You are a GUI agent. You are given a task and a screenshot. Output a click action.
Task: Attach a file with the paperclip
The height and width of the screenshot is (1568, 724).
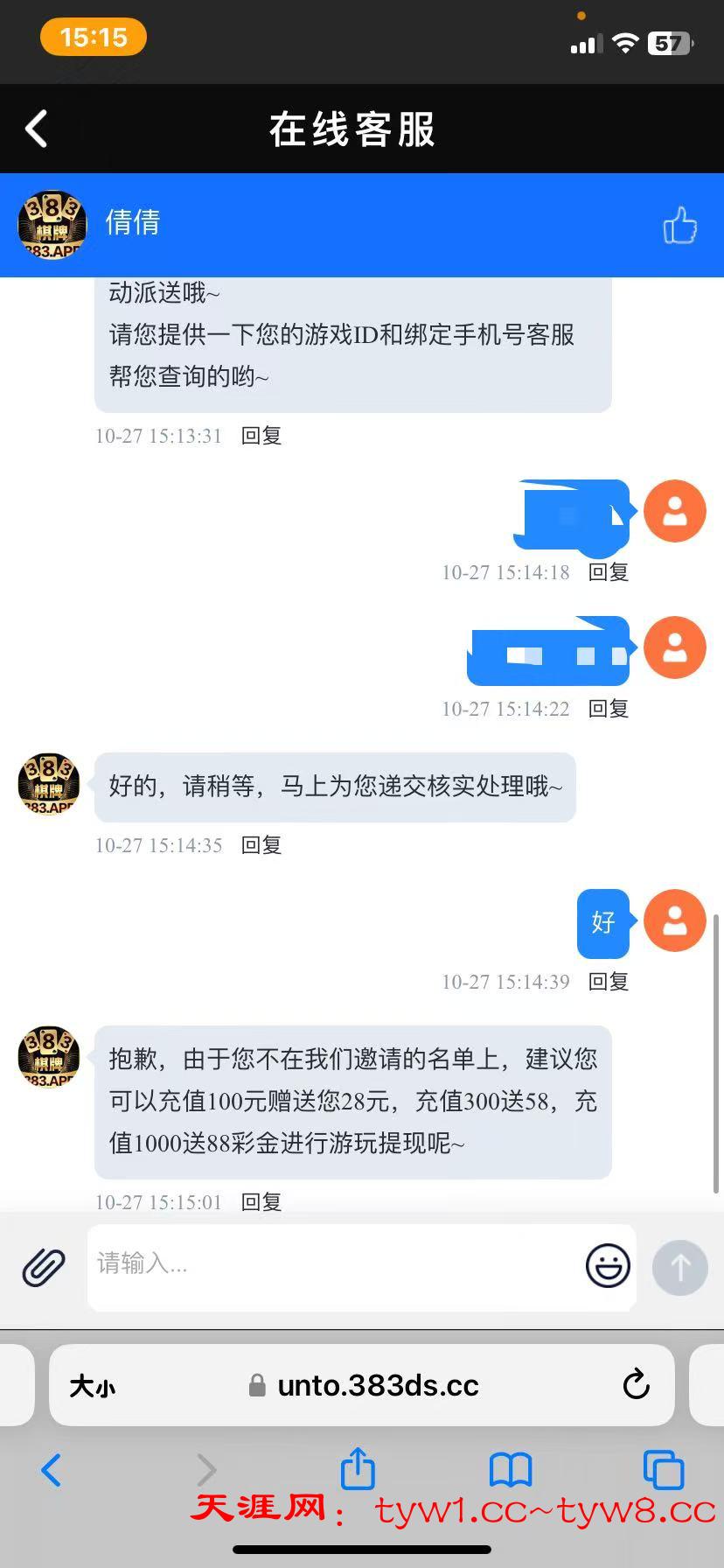(x=44, y=1267)
